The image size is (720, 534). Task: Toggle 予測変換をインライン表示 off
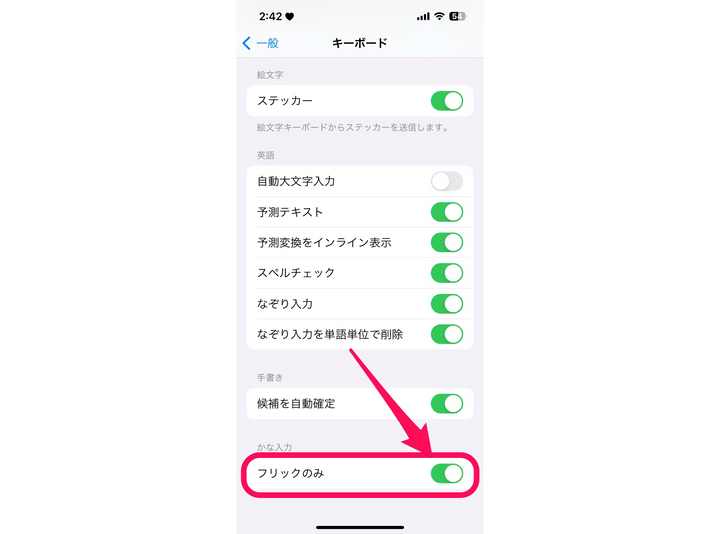click(x=446, y=242)
